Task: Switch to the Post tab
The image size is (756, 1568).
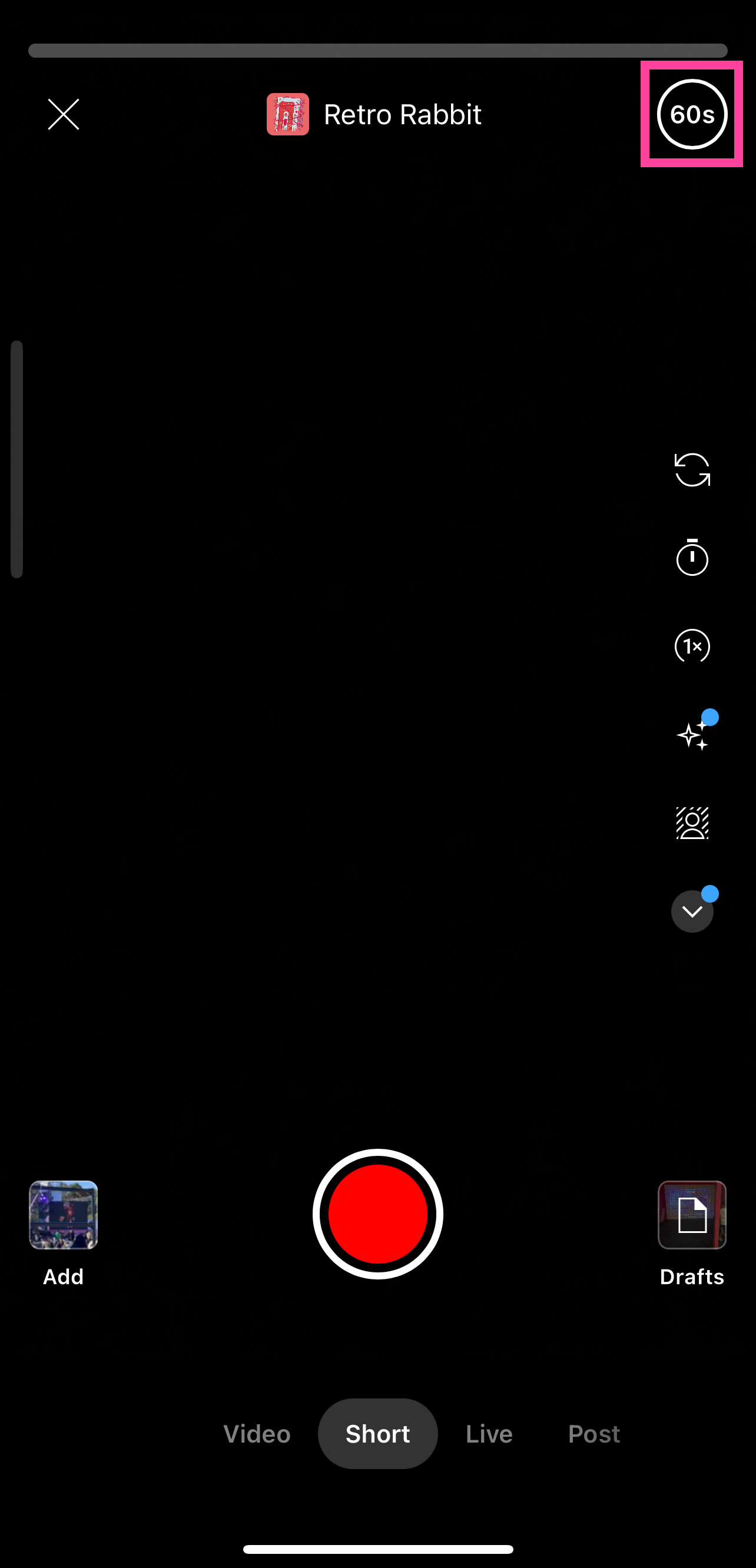Action: click(593, 1434)
